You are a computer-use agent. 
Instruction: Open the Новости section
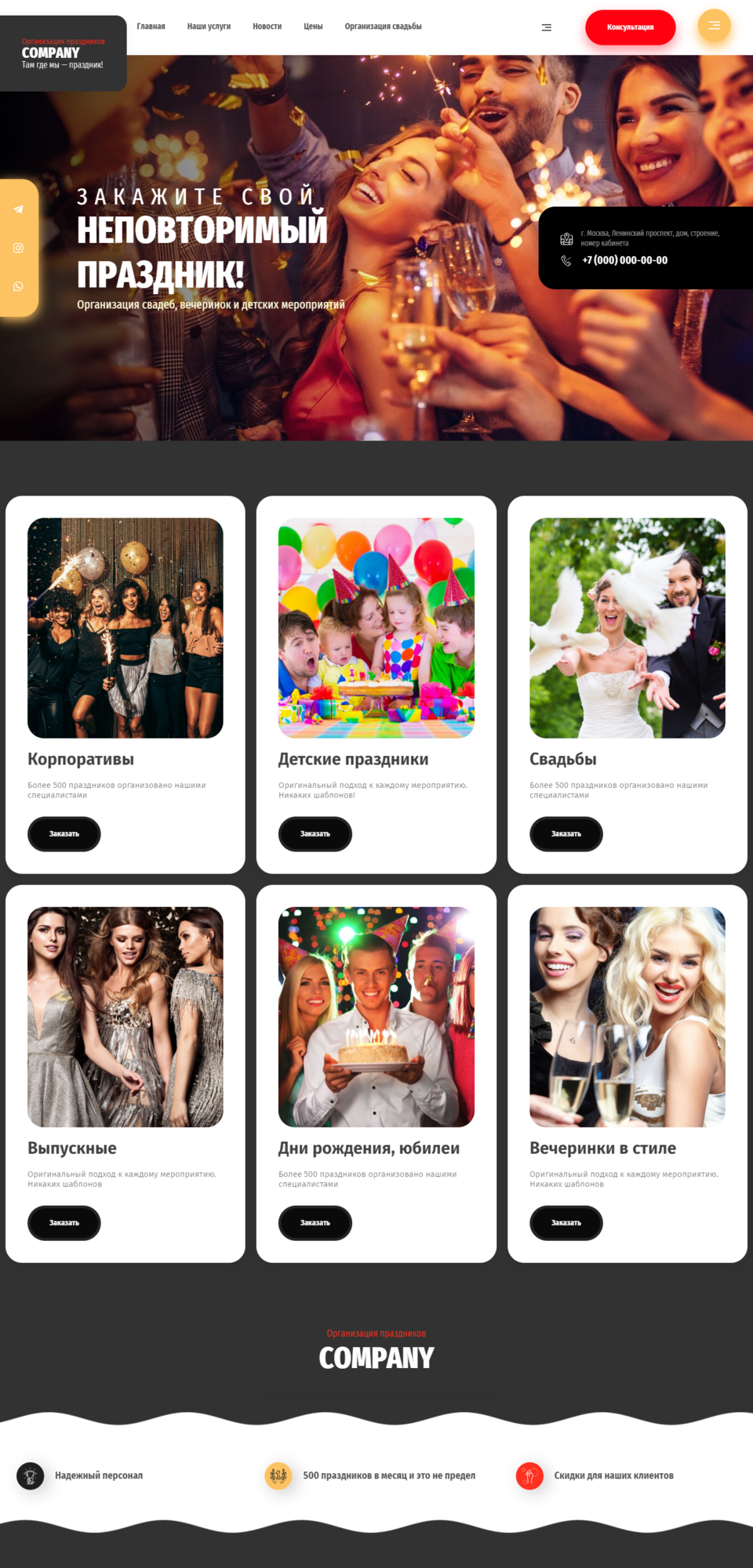267,27
